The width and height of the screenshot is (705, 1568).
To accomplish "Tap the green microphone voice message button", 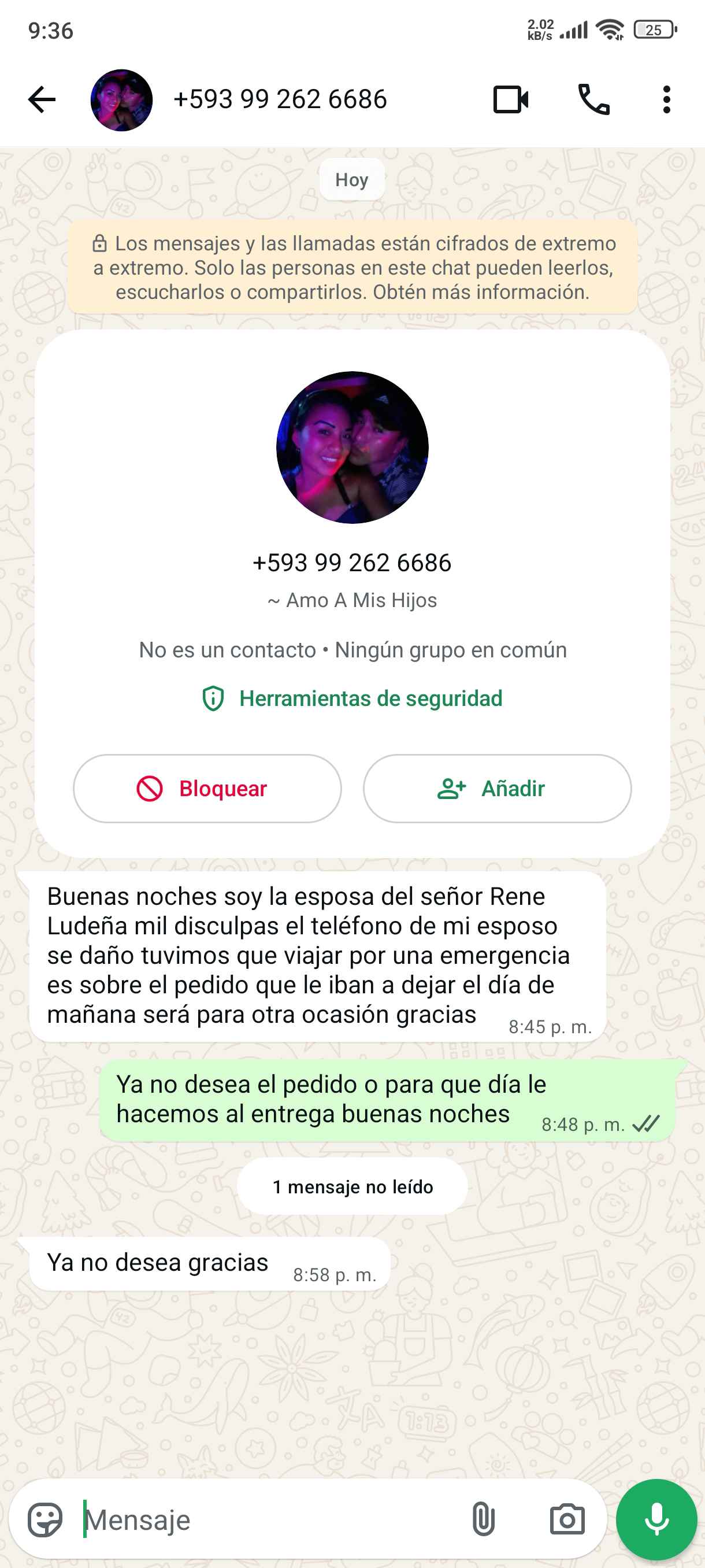I will point(656,1520).
